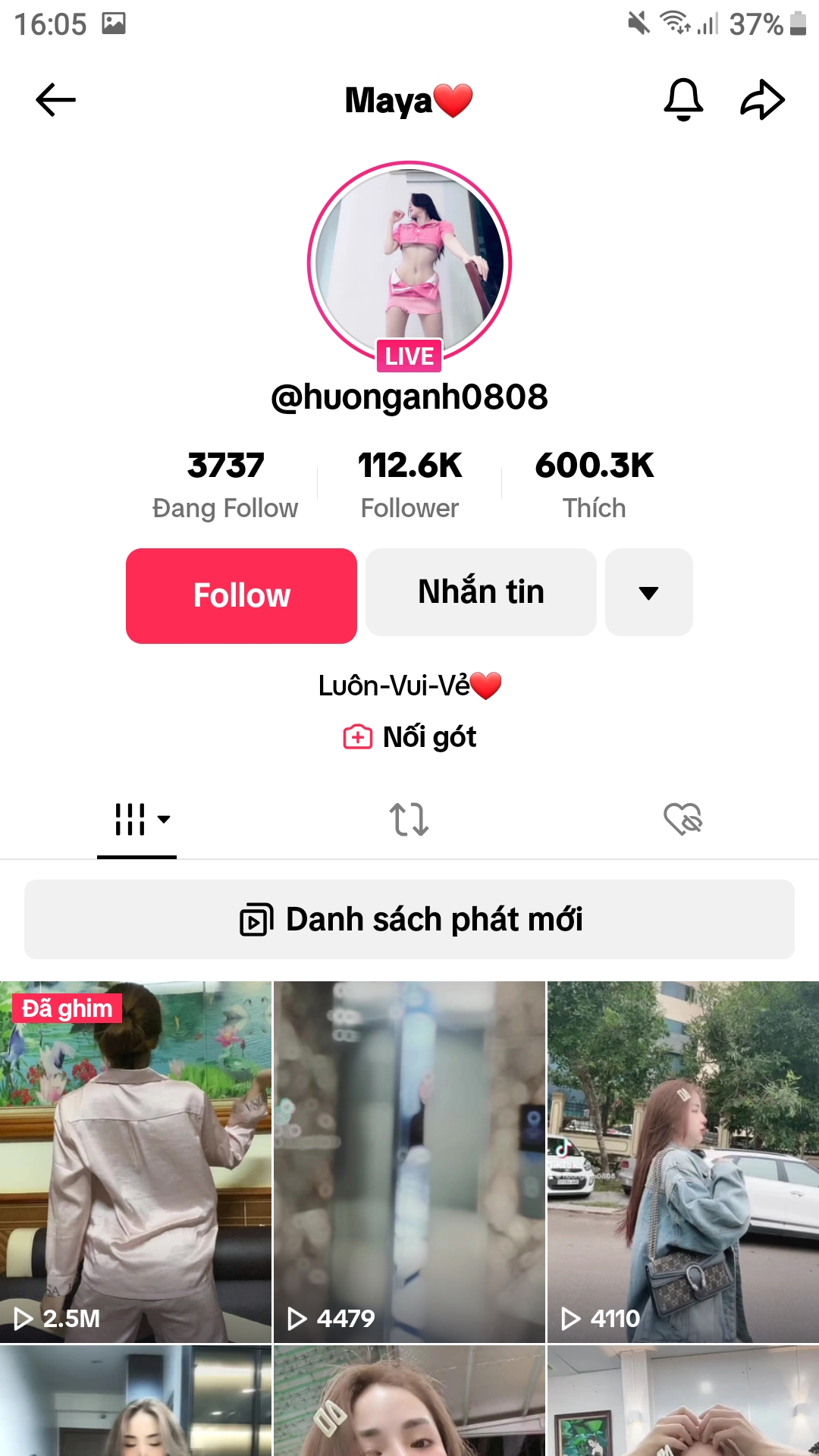
Task: Go back using the top arrow
Action: pyautogui.click(x=55, y=99)
